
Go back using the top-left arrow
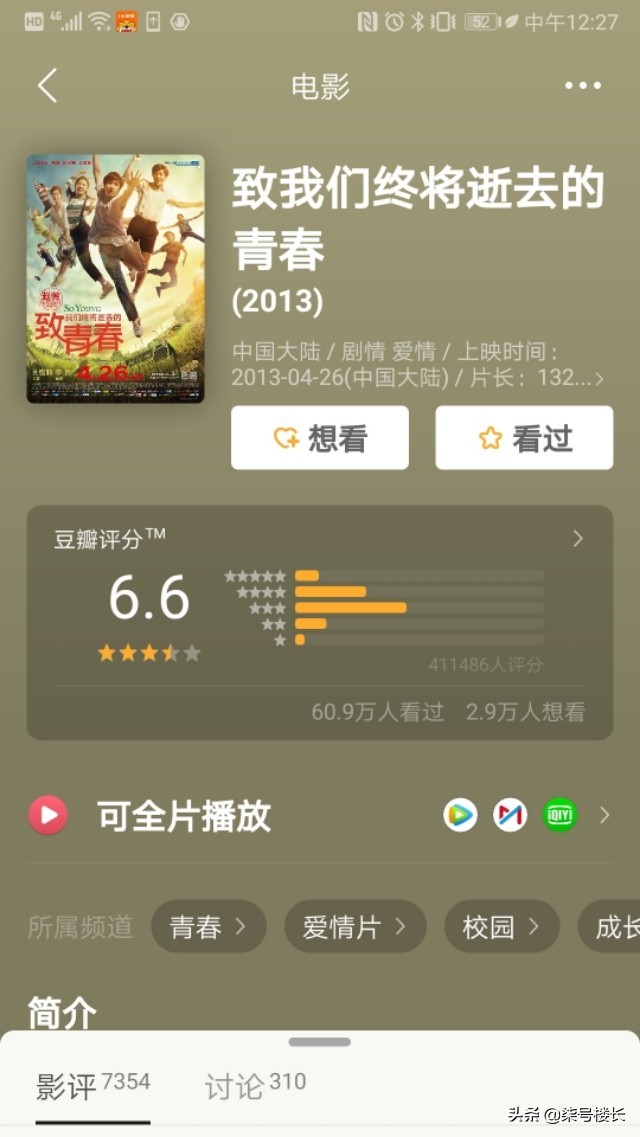pyautogui.click(x=47, y=86)
